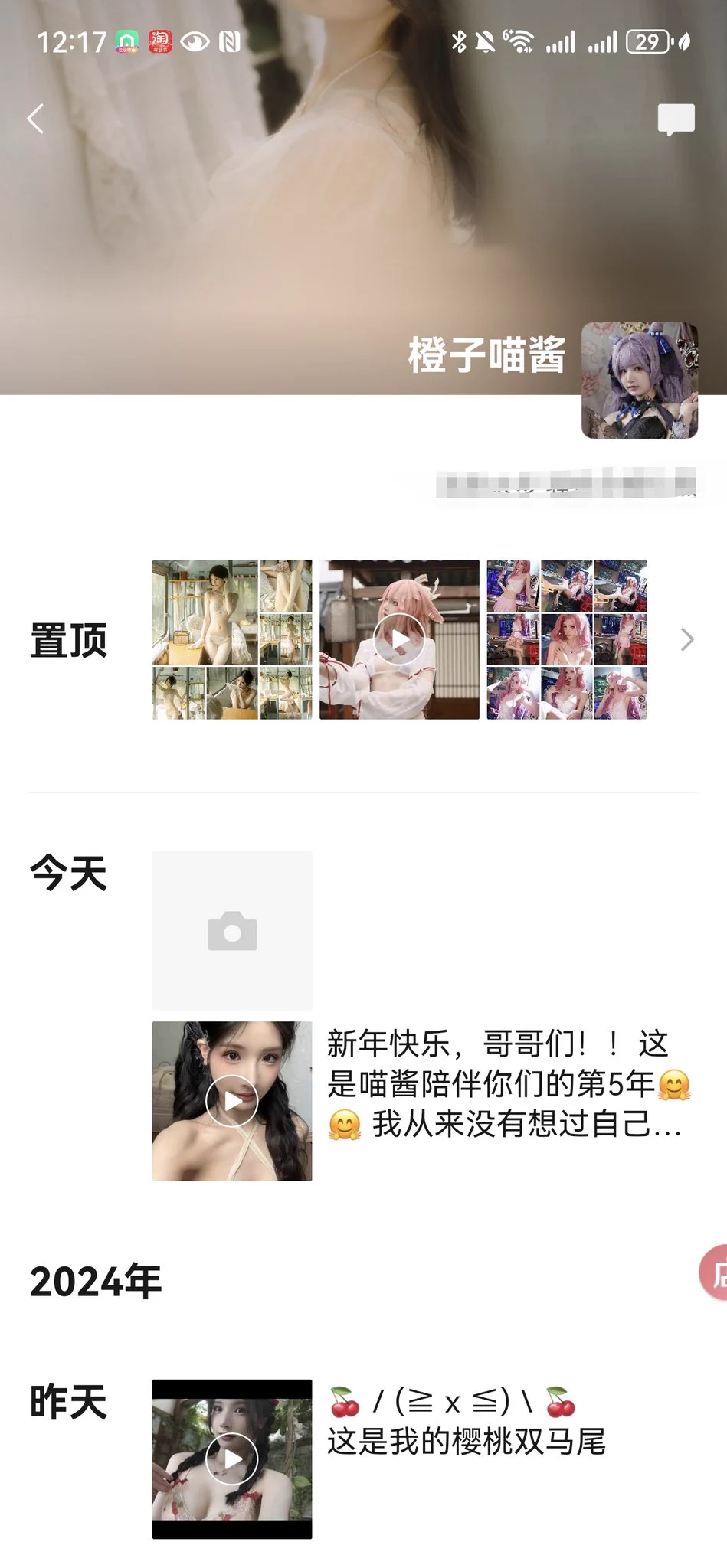Screen dimensions: 727x1568
Task: Play yesterday's 樱桃双马尾 video
Action: pos(231,1459)
